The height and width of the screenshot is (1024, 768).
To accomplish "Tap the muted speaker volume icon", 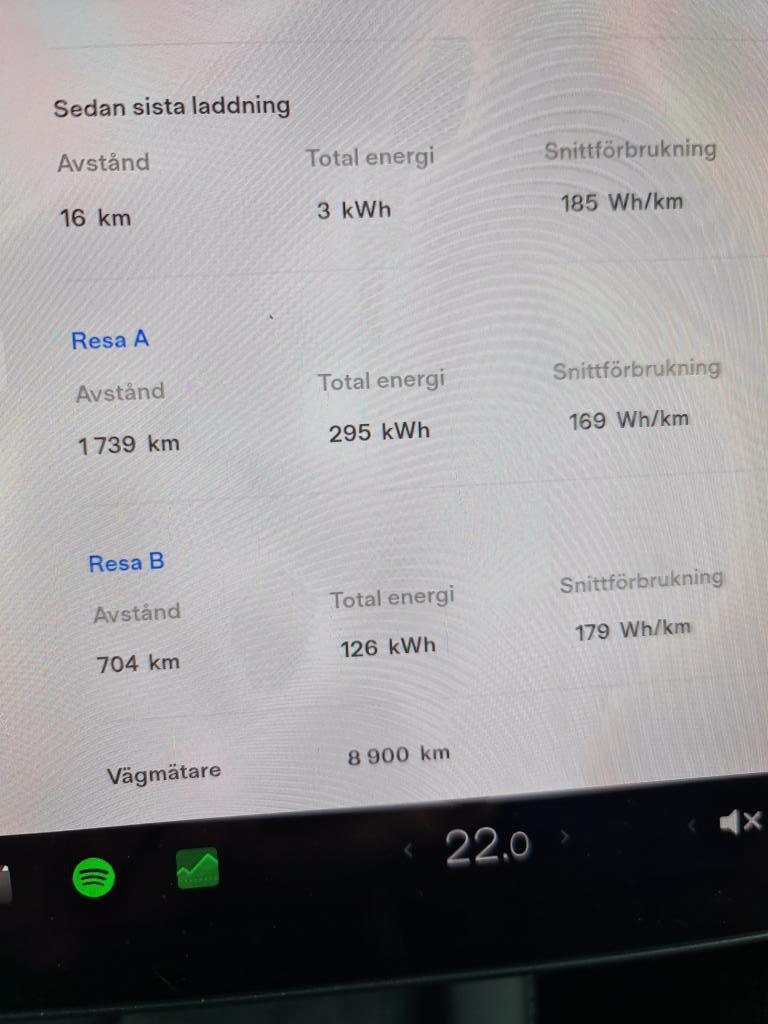I will click(739, 822).
